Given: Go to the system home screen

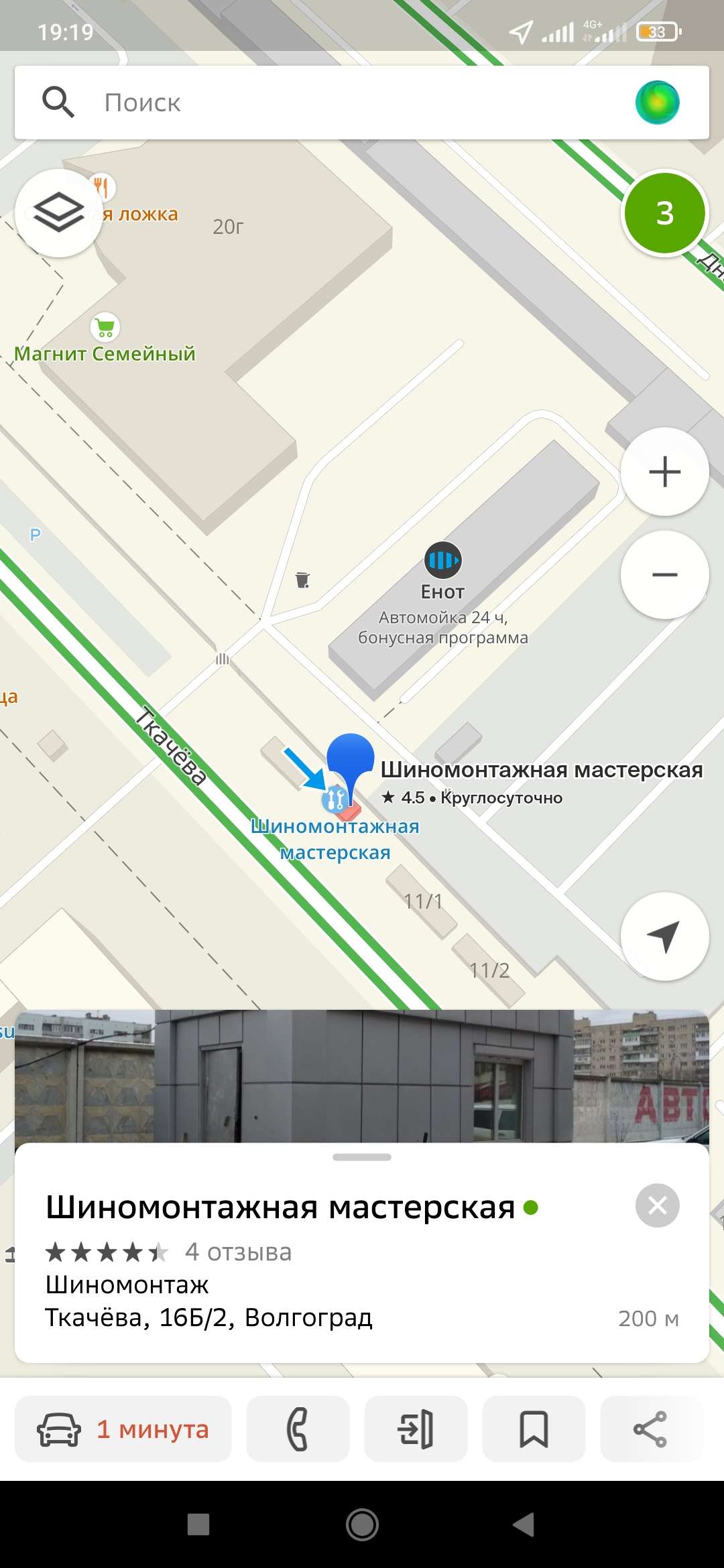Looking at the screenshot, I should [362, 1524].
